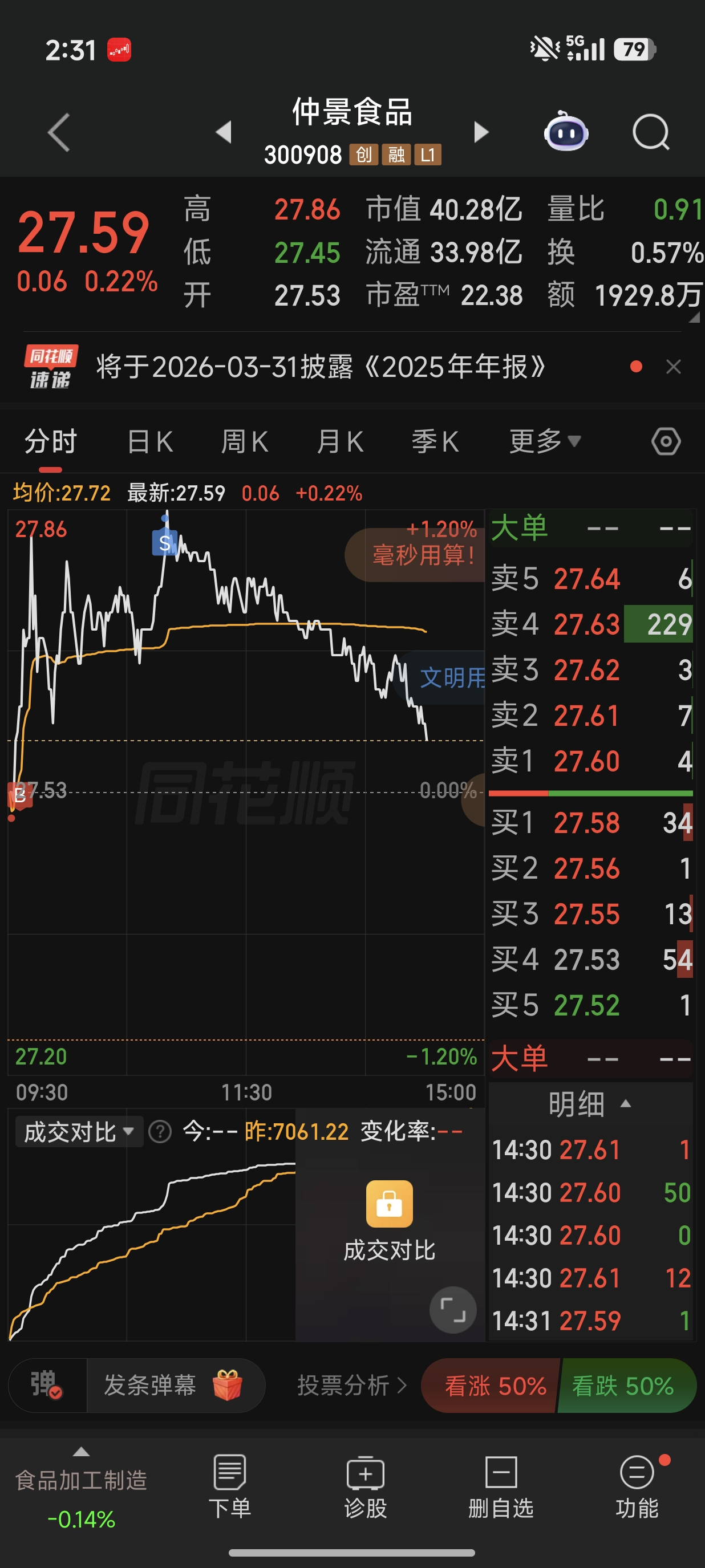Image resolution: width=705 pixels, height=1568 pixels.
Task: Switch to the 季K chart tab
Action: (435, 441)
